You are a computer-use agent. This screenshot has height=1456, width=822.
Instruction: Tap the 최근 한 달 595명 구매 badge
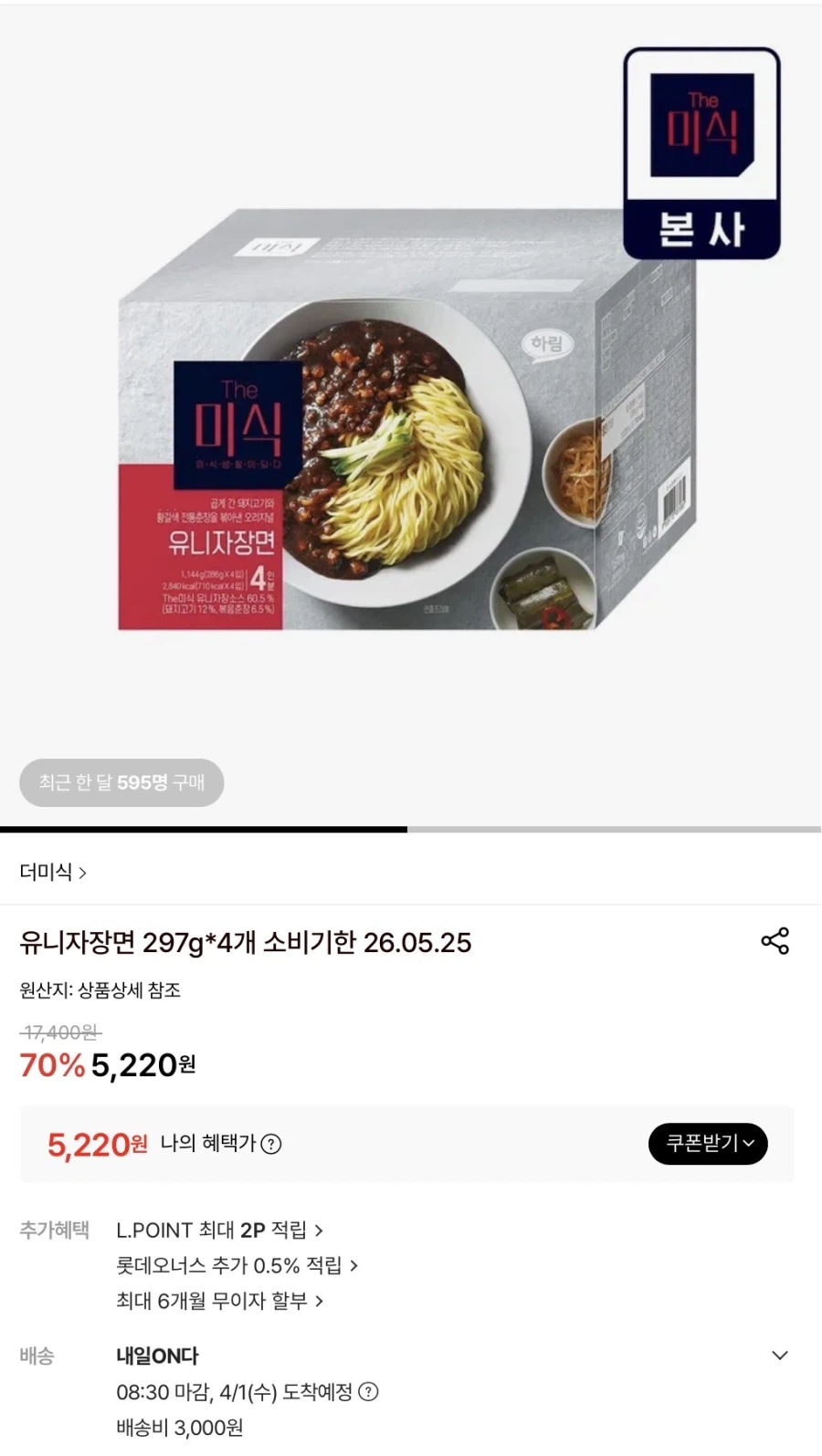pos(121,782)
